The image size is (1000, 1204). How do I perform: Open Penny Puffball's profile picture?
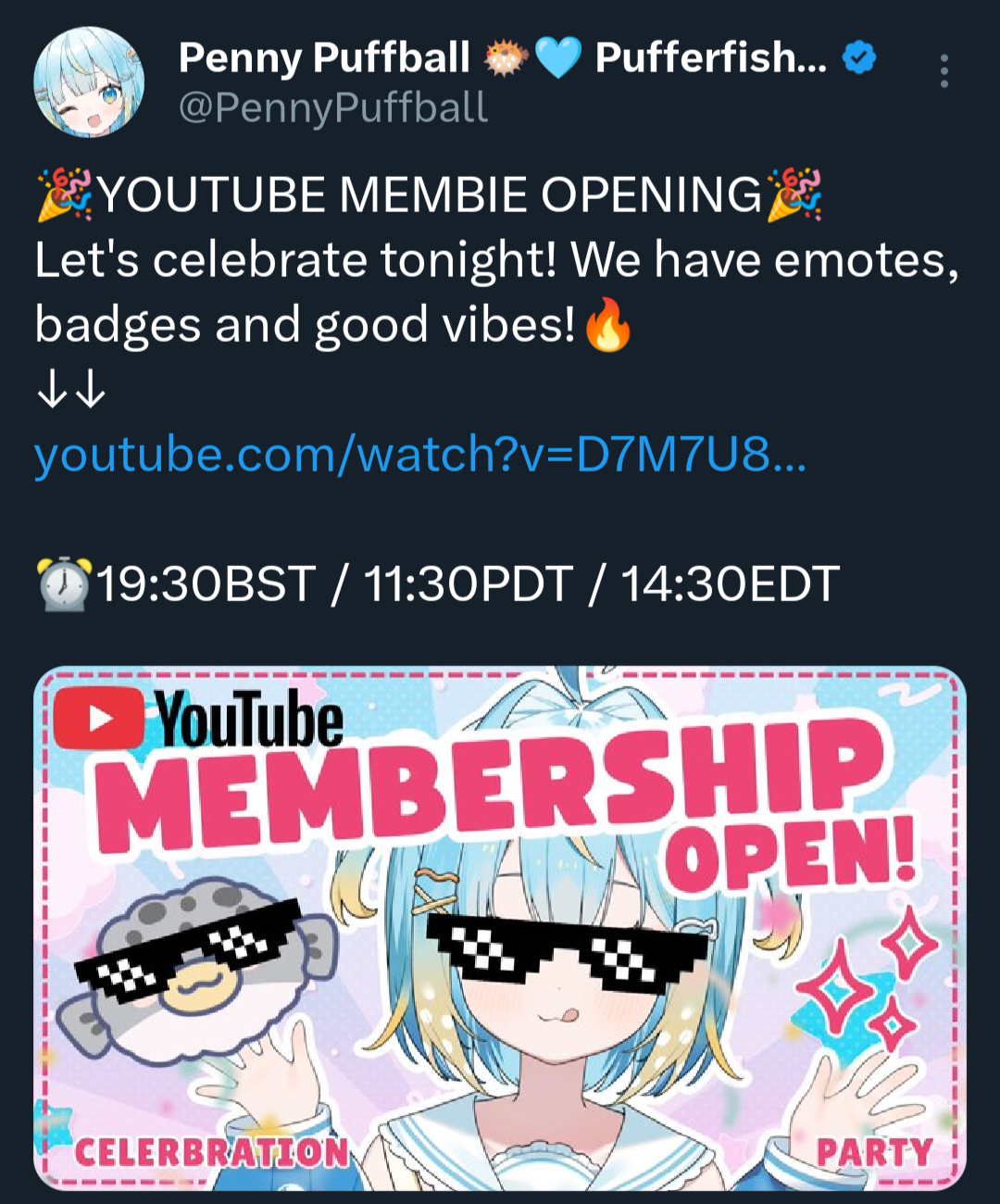[89, 82]
